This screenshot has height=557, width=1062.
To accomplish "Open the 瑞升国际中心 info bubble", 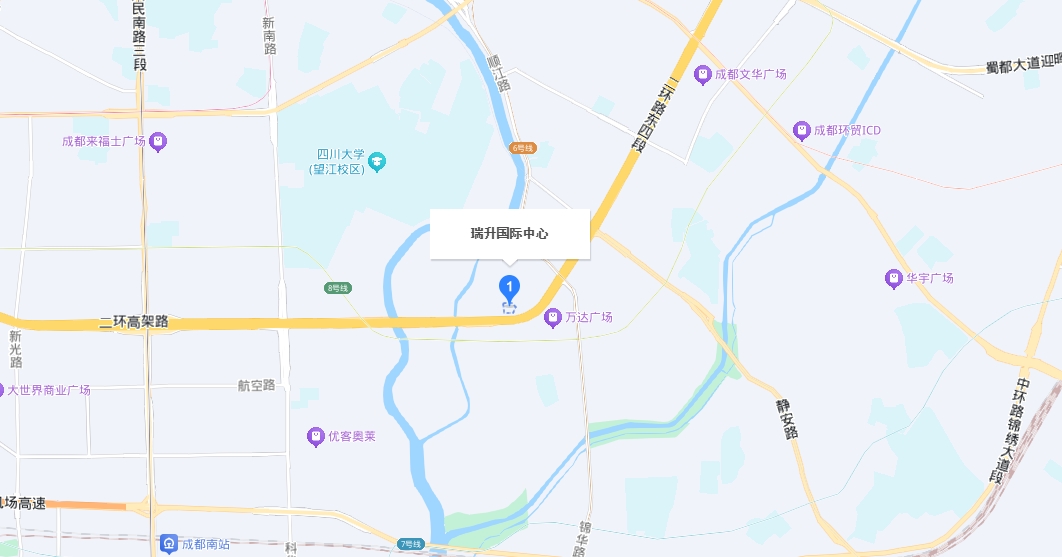I will [x=510, y=234].
